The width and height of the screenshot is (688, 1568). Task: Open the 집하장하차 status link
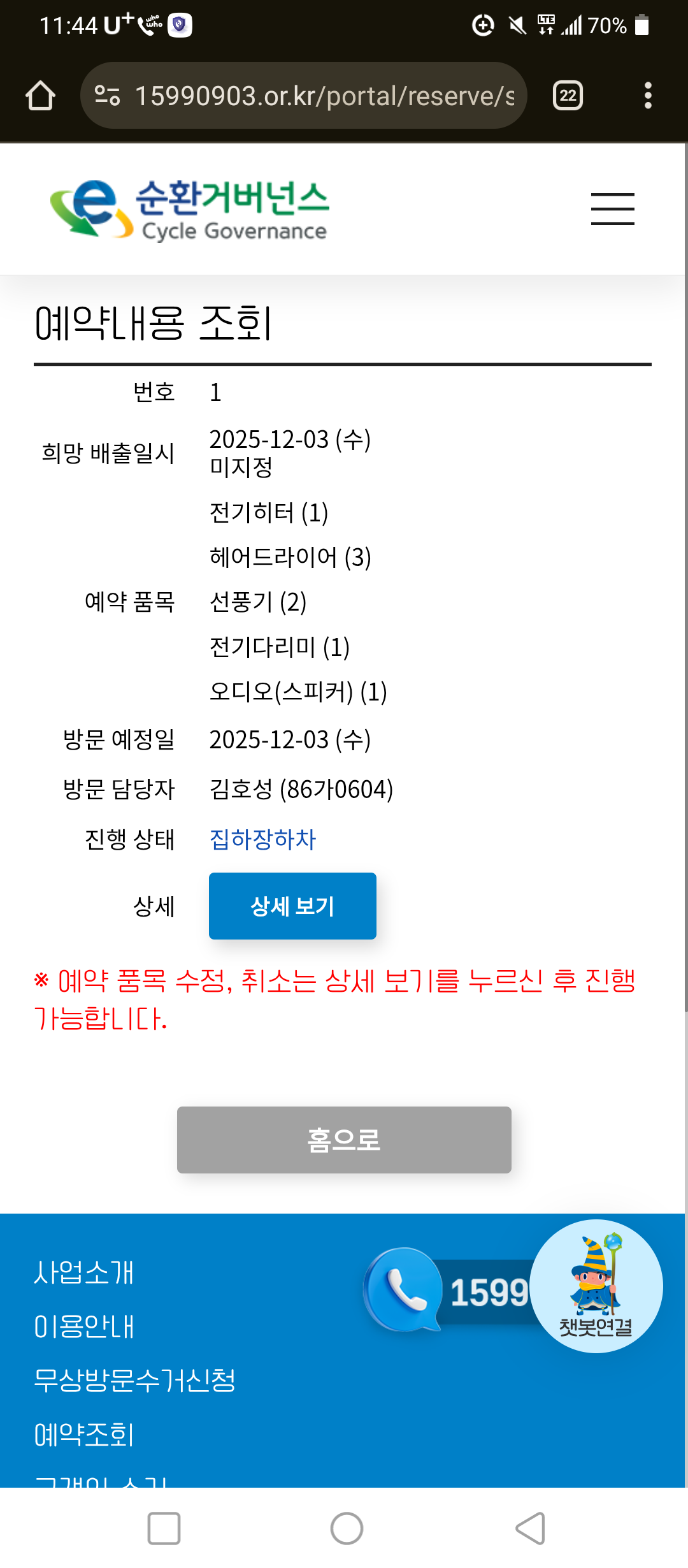coord(262,839)
